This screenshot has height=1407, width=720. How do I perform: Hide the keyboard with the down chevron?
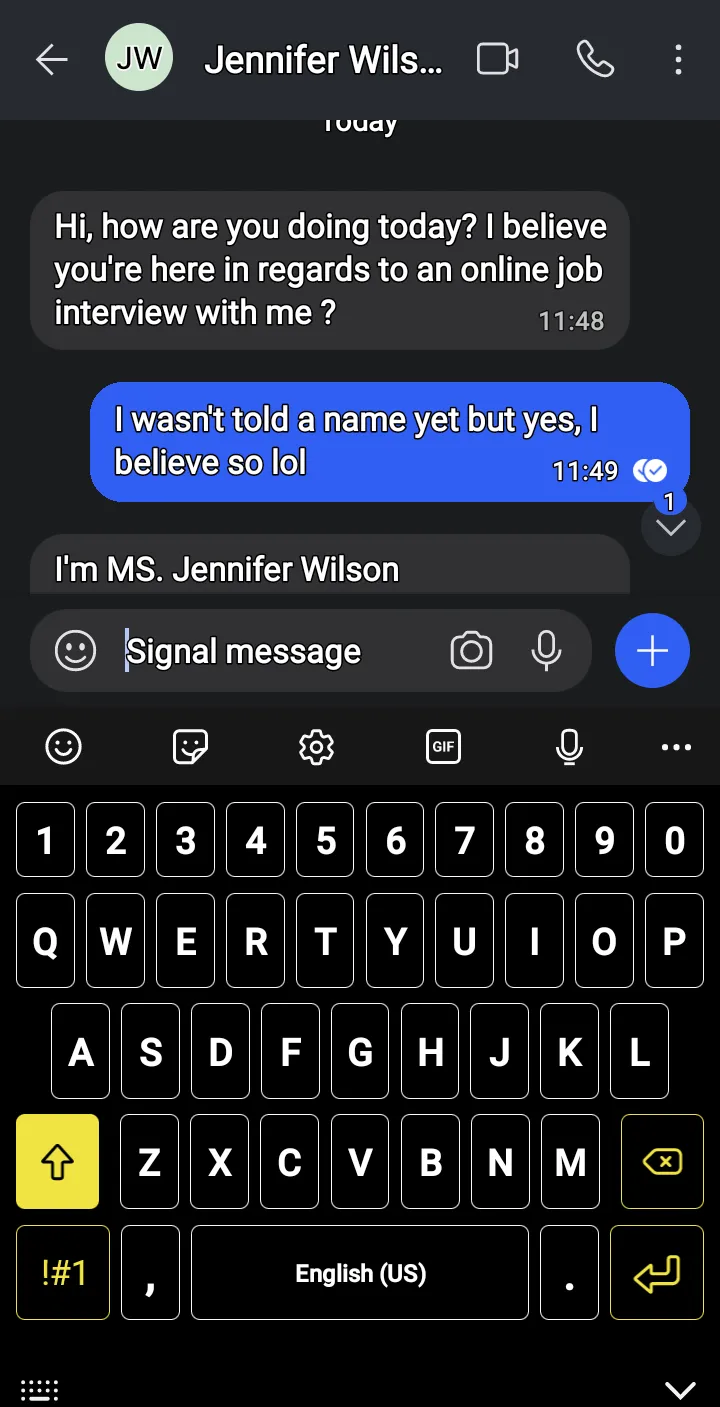[x=680, y=1389]
